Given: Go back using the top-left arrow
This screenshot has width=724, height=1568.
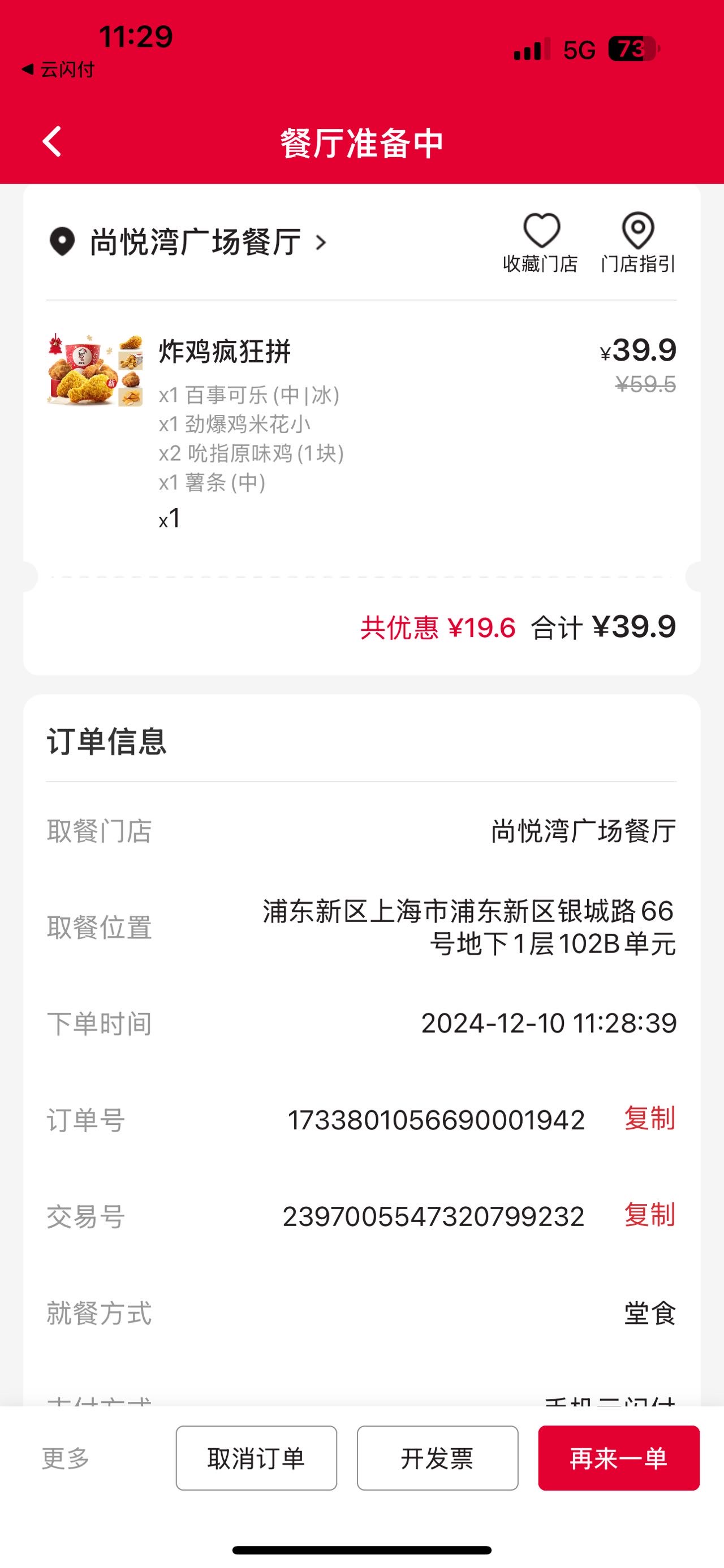Looking at the screenshot, I should (x=52, y=142).
